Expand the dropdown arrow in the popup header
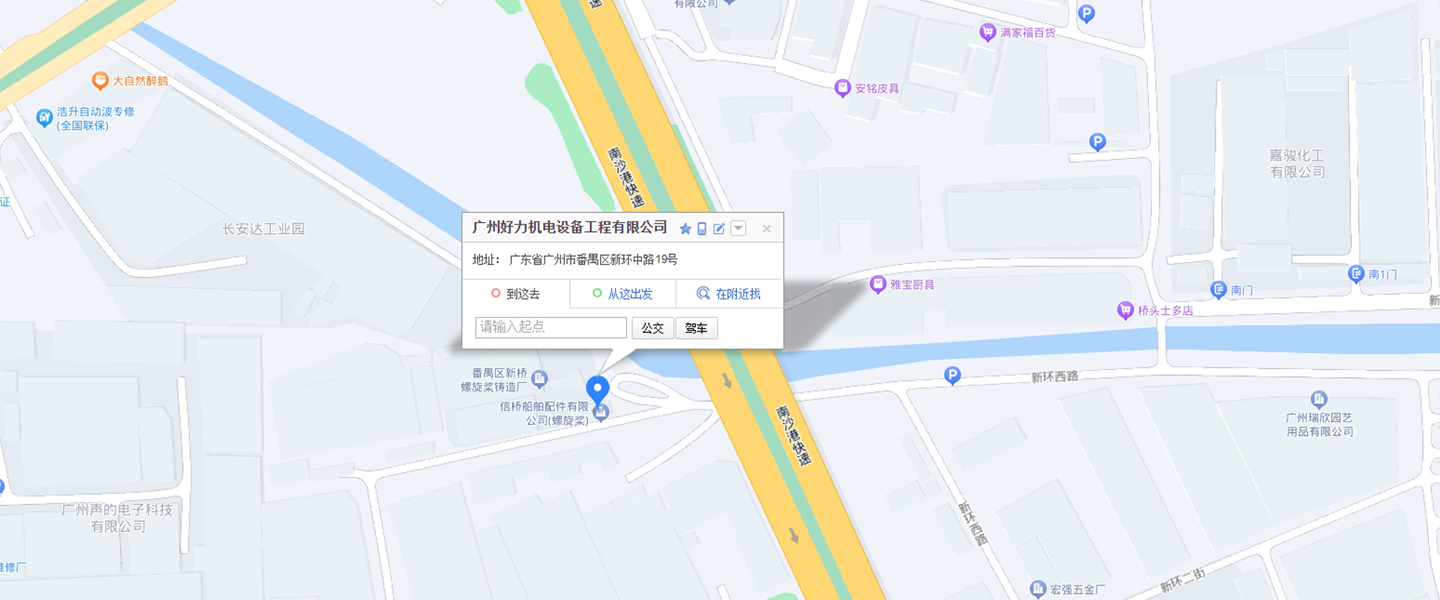1440x600 pixels. click(738, 229)
